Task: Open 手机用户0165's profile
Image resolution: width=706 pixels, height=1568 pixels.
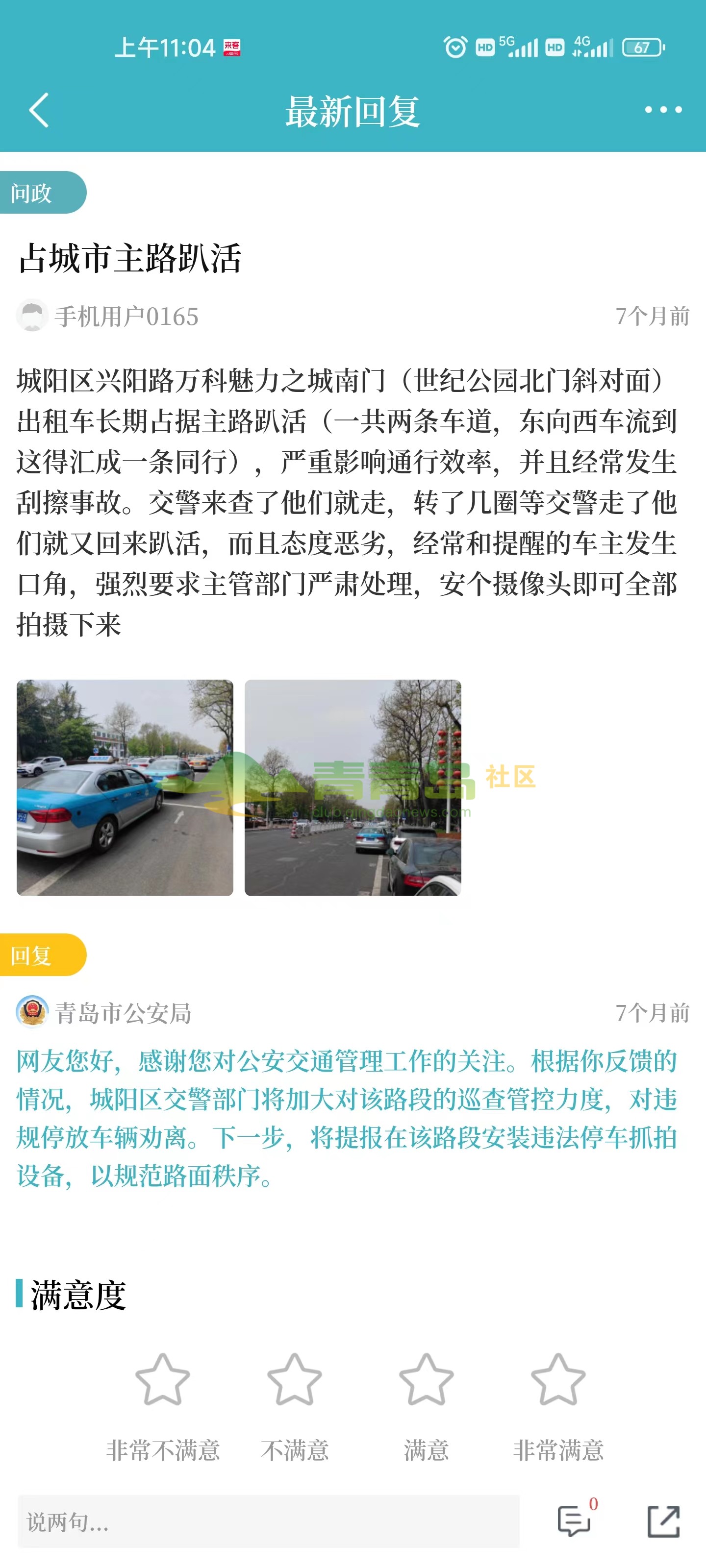Action: [126, 317]
